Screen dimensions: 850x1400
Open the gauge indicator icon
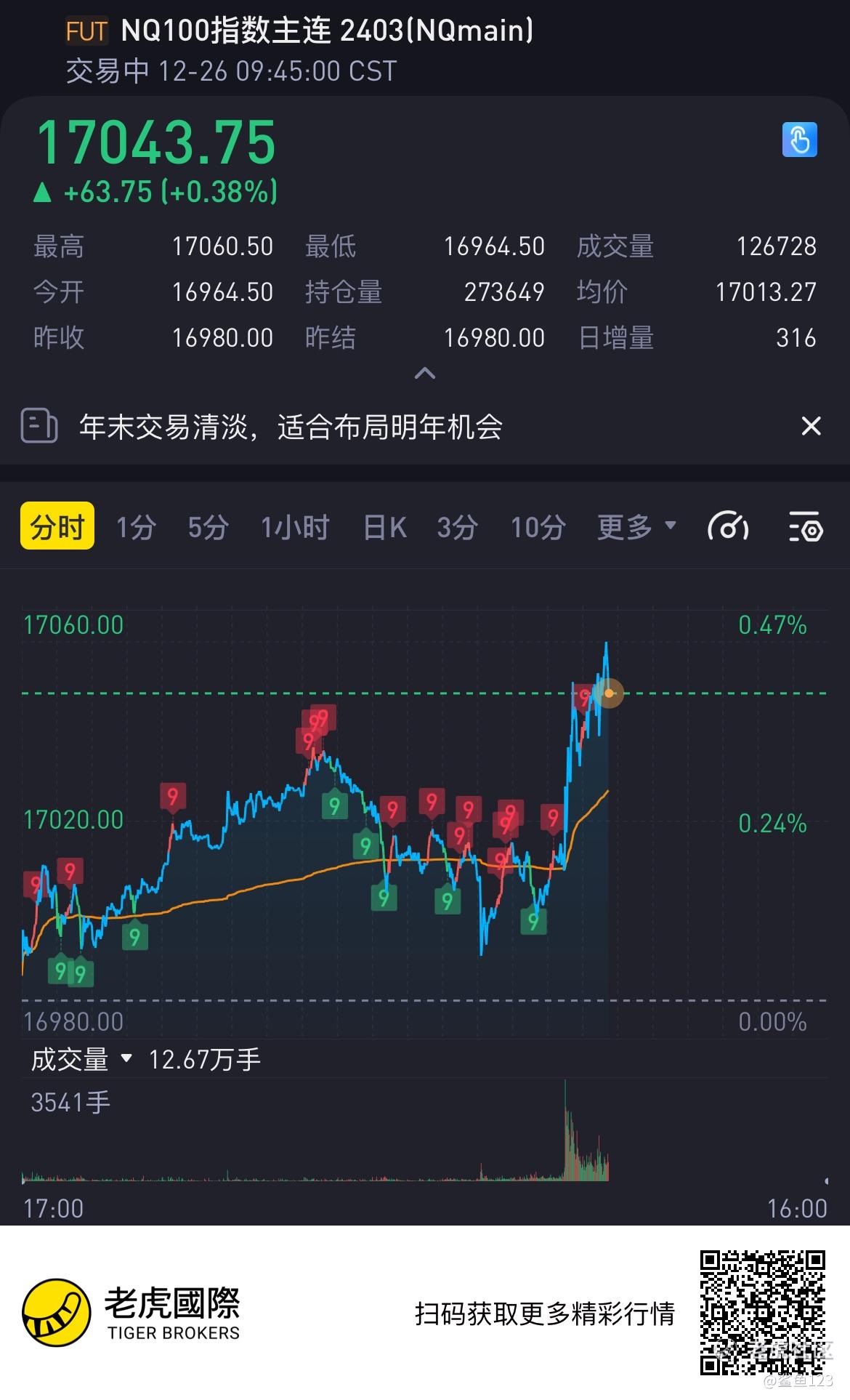click(x=728, y=527)
